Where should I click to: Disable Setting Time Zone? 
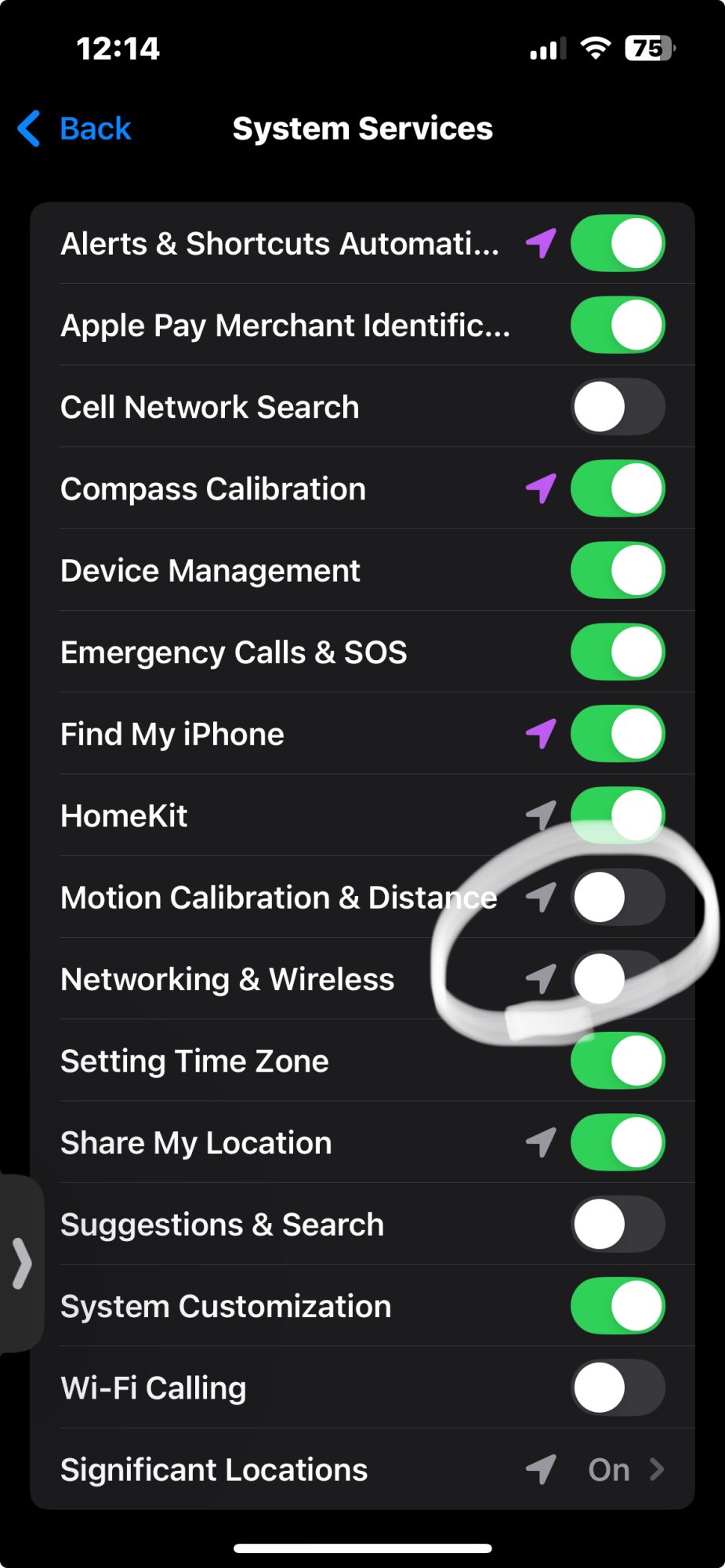tap(618, 1062)
